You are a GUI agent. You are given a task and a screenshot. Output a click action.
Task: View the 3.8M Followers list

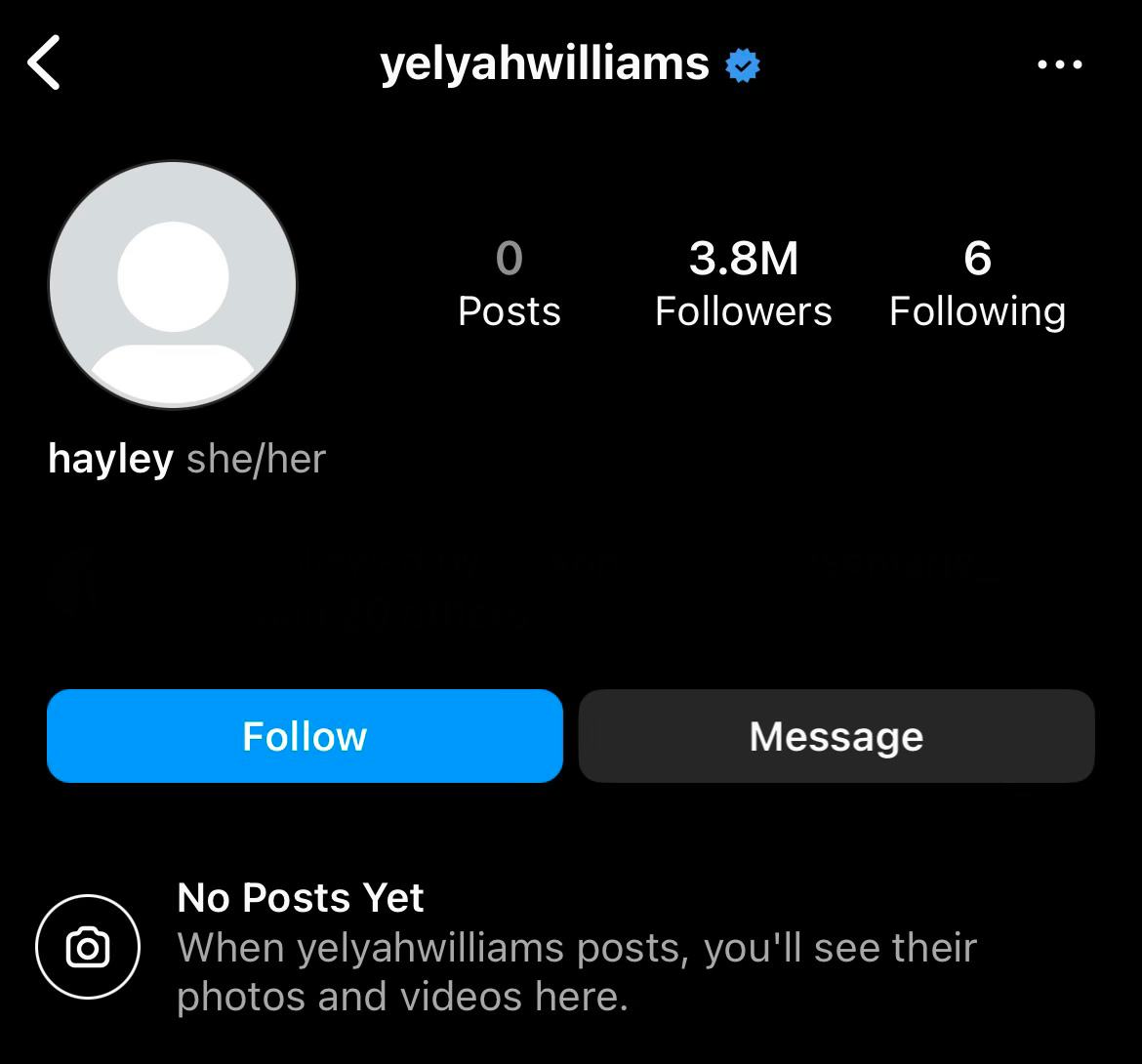pos(743,284)
